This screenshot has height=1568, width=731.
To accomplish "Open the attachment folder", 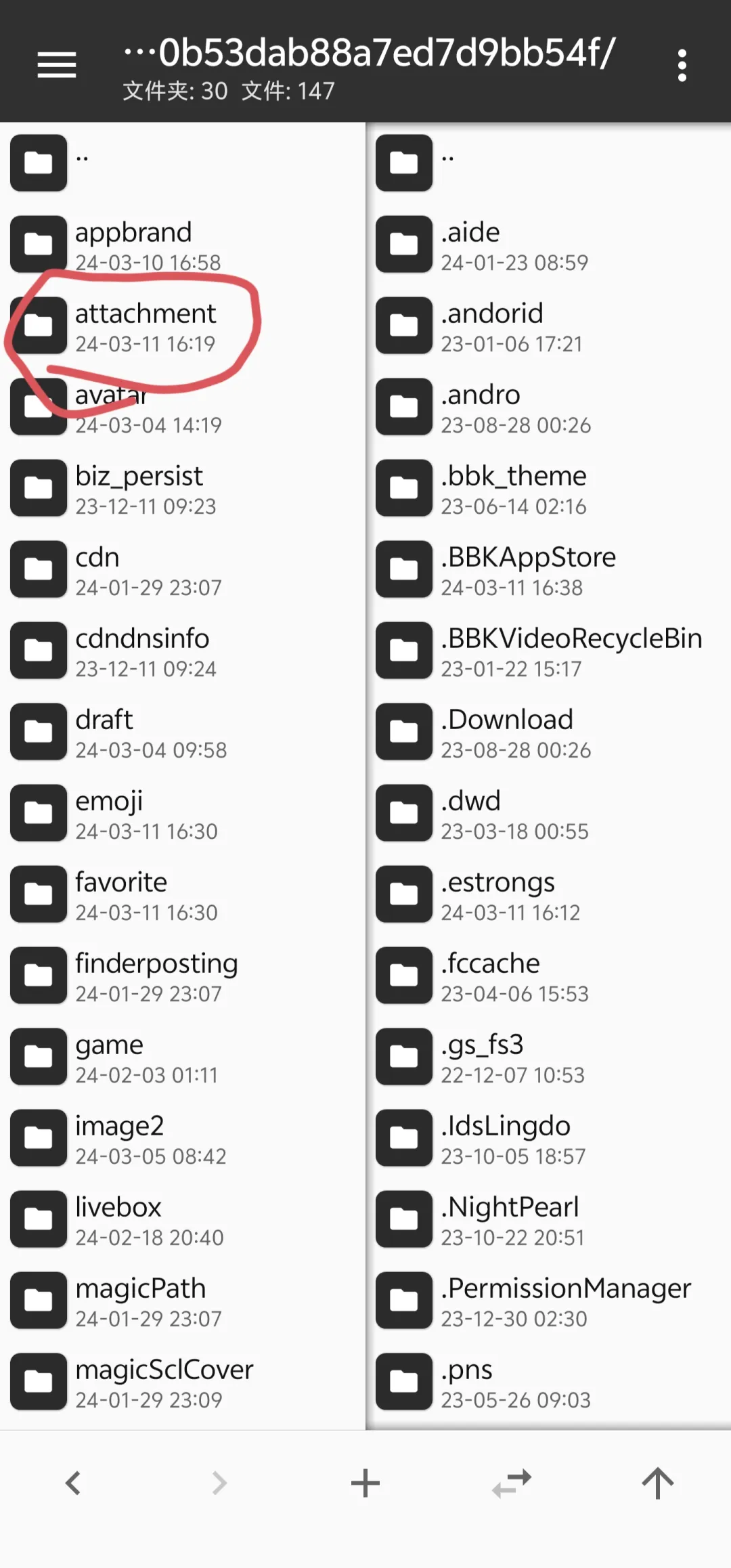I will (183, 326).
